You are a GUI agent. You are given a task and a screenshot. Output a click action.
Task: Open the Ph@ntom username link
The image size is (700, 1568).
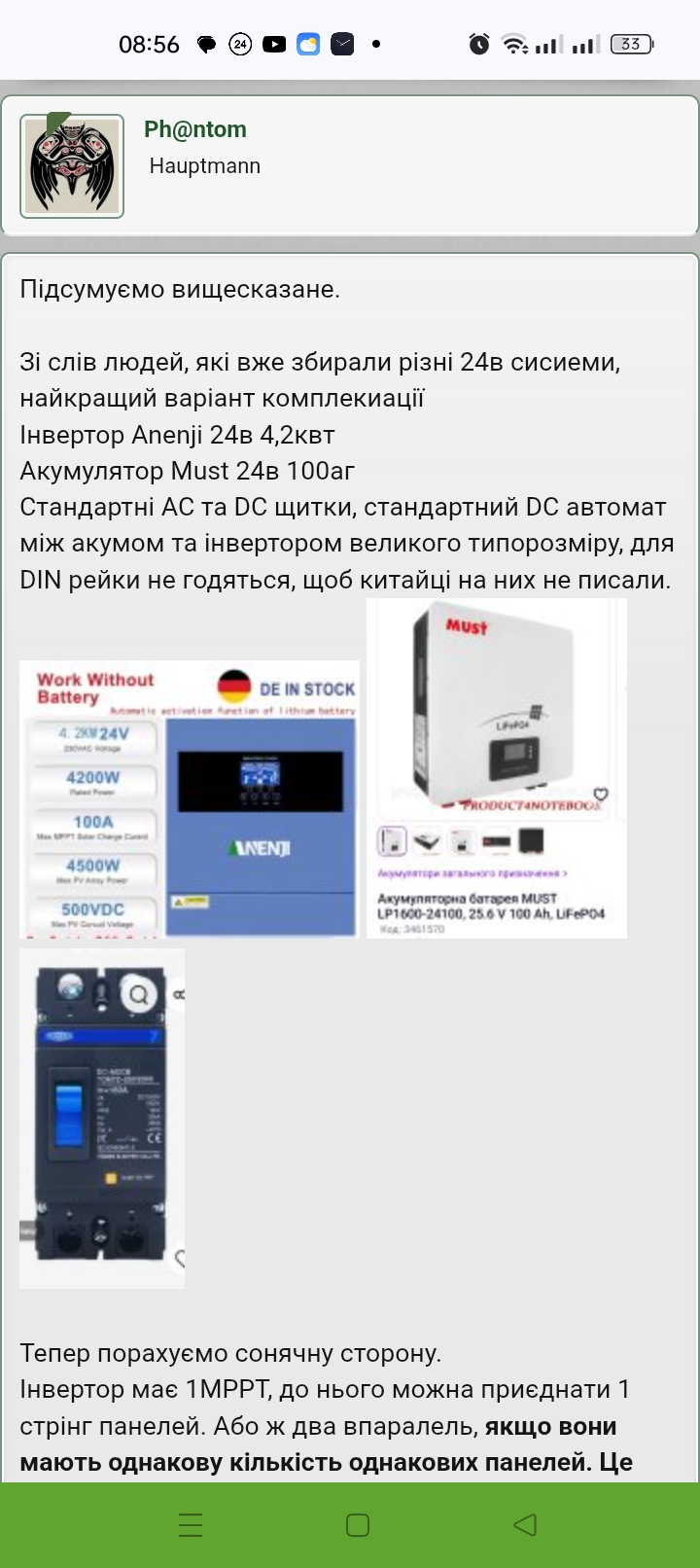click(195, 129)
